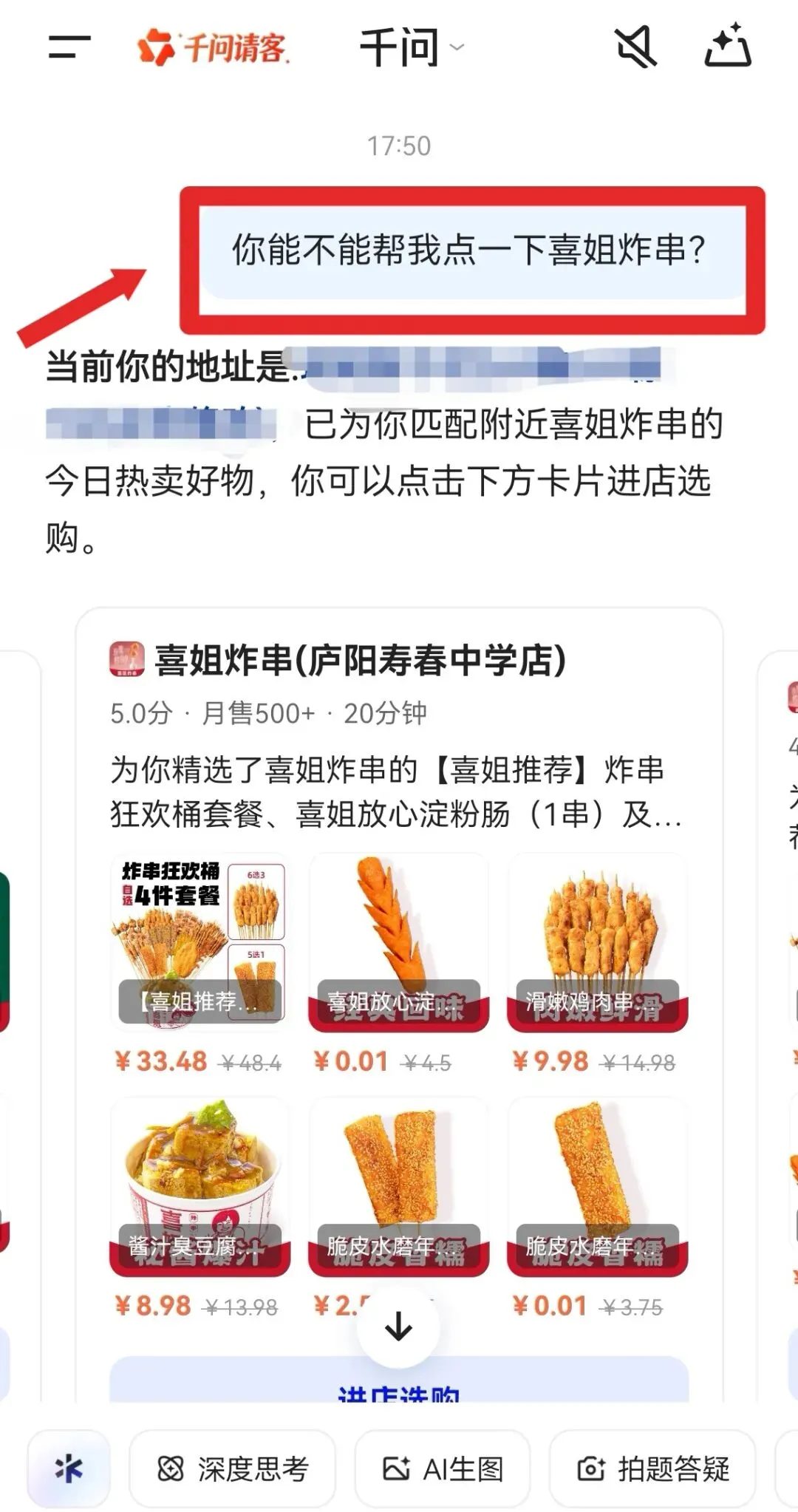Open the hamburger menu
Viewport: 798px width, 1512px height.
click(69, 47)
